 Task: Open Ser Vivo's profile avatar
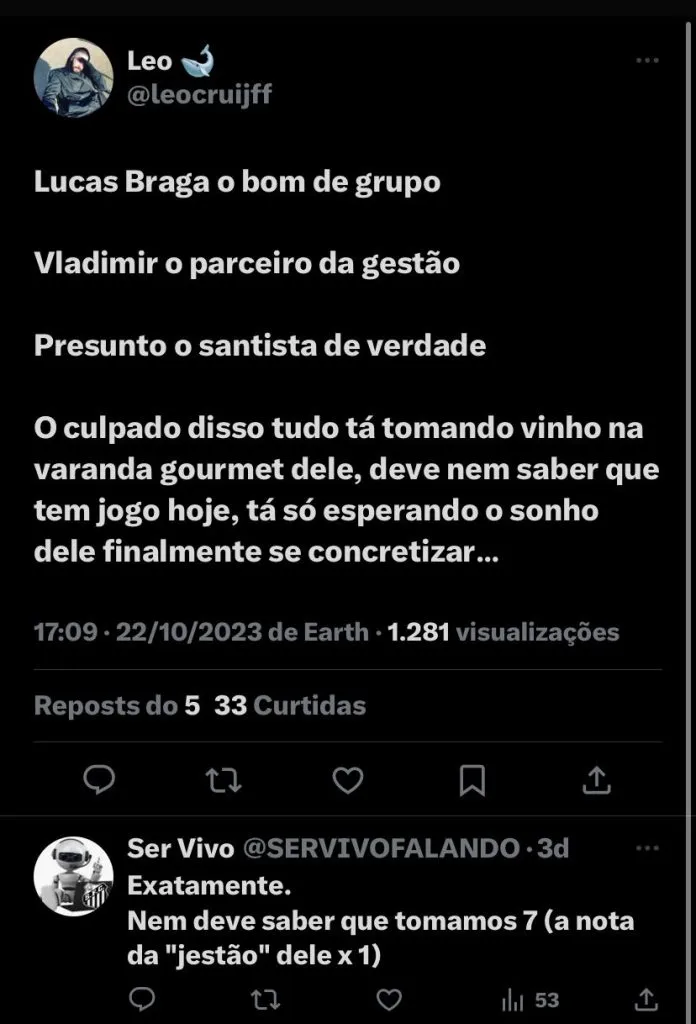coord(73,876)
